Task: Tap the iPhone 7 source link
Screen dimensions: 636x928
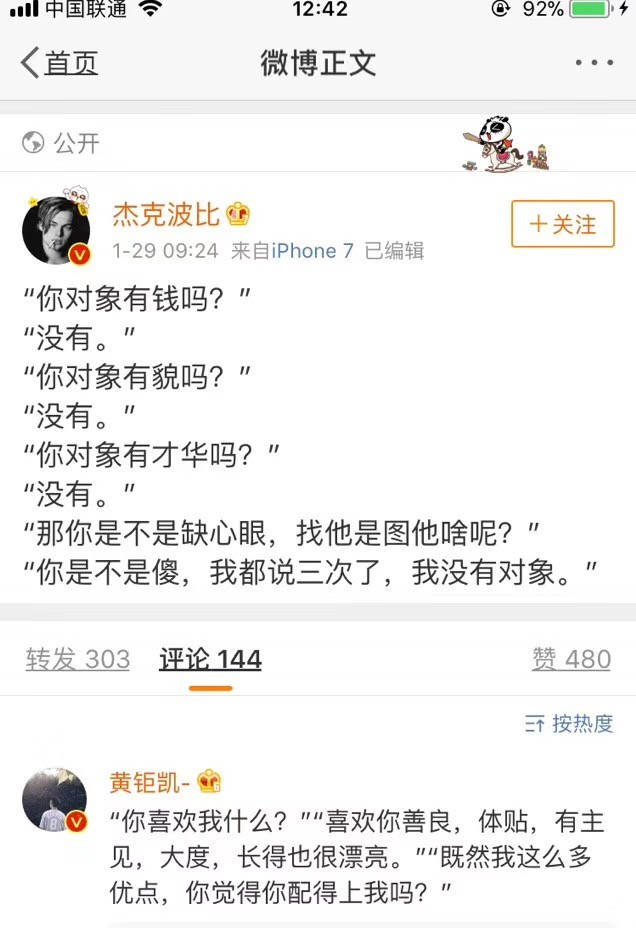Action: [312, 251]
